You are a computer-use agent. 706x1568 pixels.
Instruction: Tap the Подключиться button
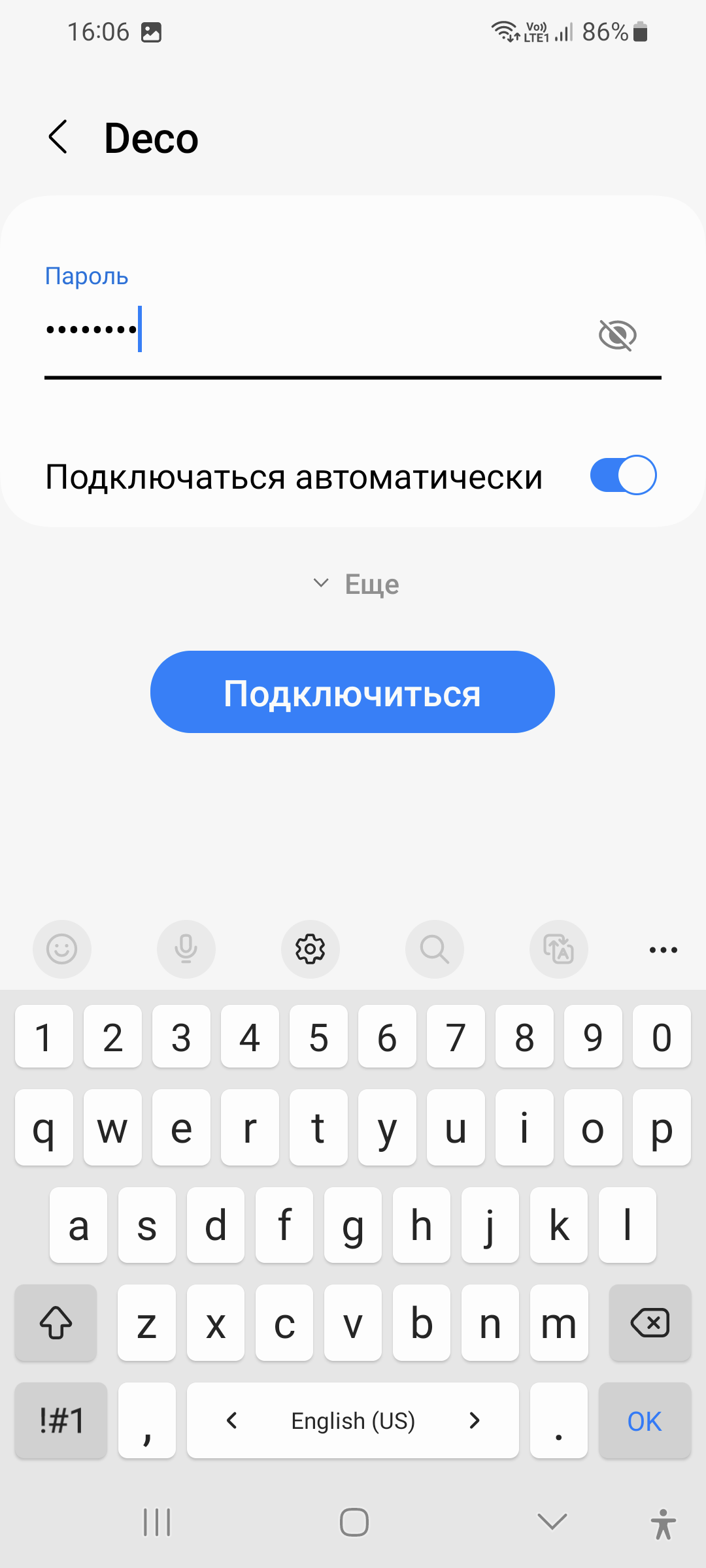[x=352, y=693]
